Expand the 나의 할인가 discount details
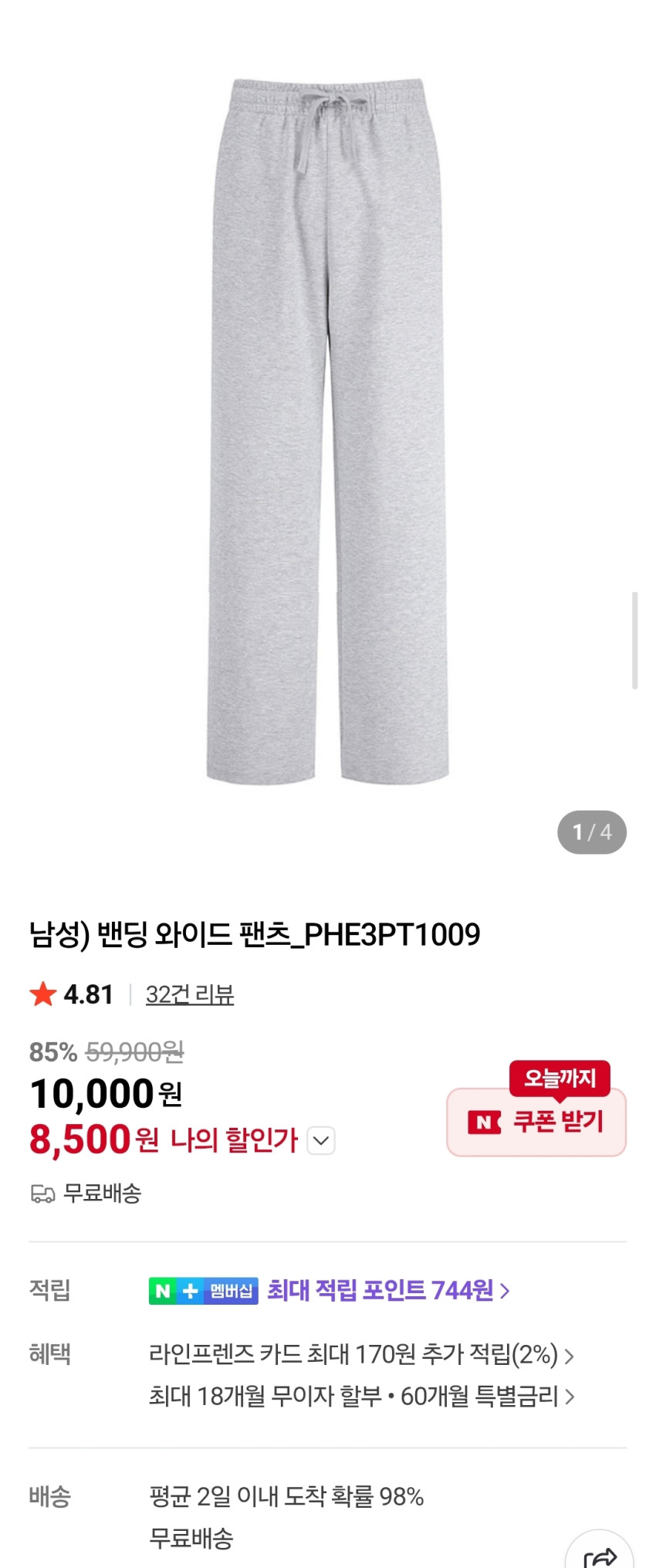Screen dimensions: 656x1568 pos(321,1140)
